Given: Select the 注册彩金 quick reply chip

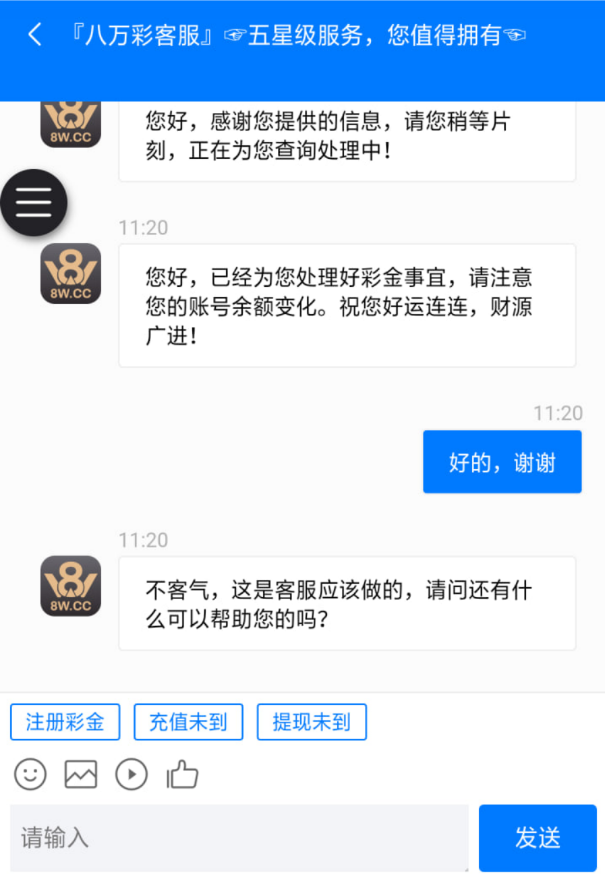Looking at the screenshot, I should click(x=65, y=722).
